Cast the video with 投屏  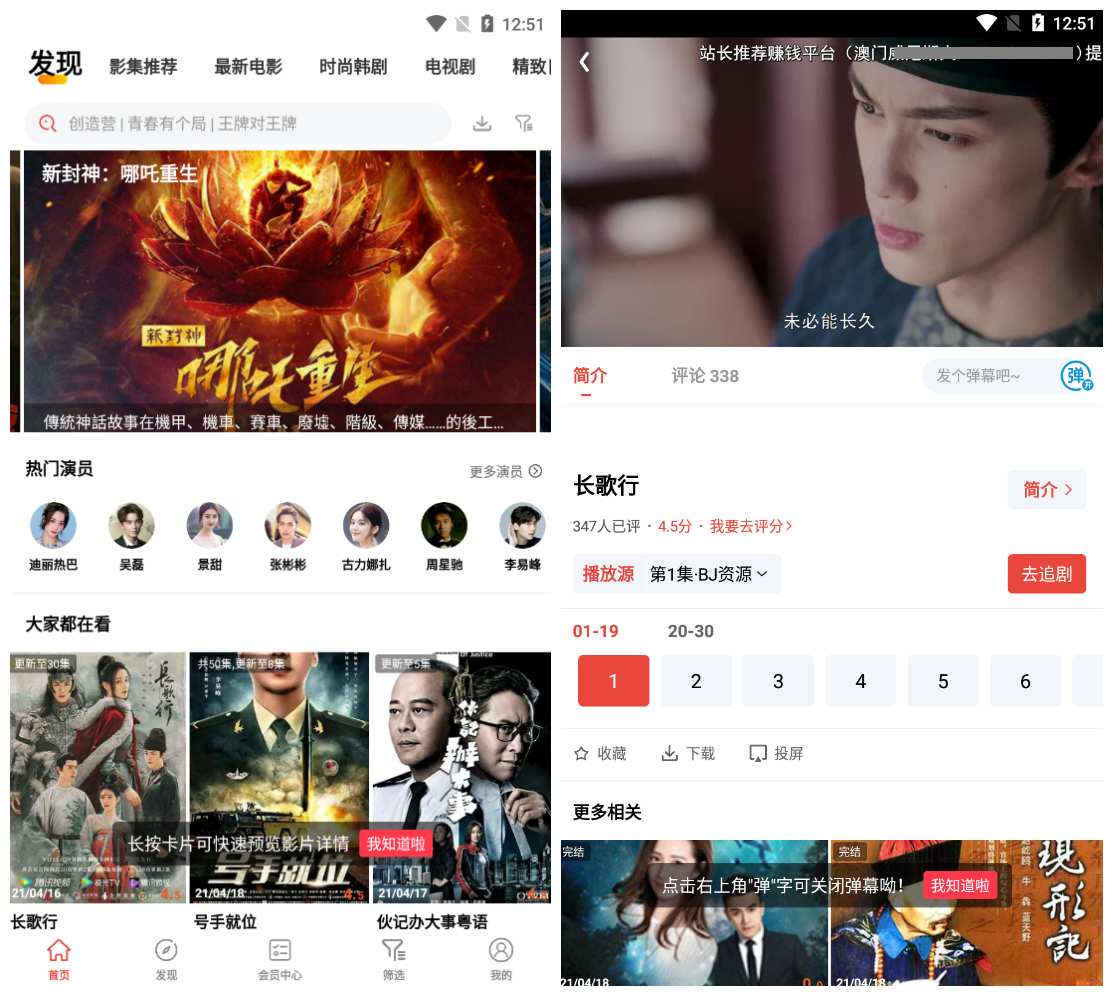(x=776, y=753)
